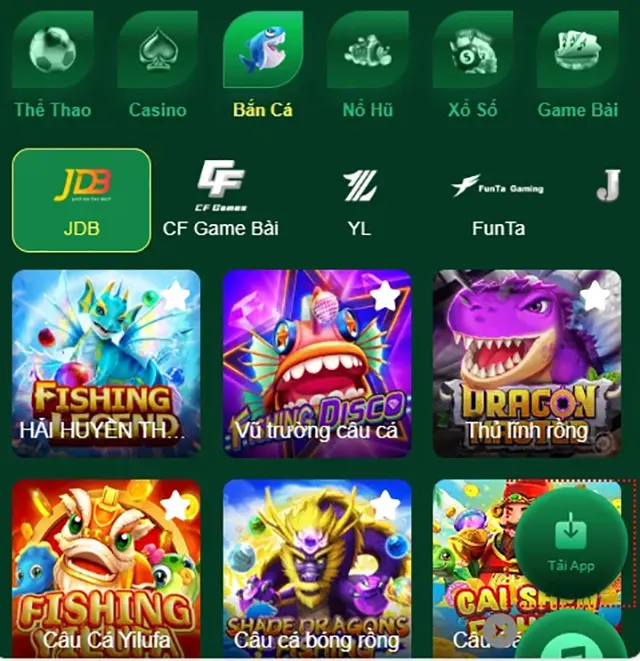Favorite the Vũ trường câu cá game
Image resolution: width=640 pixels, height=661 pixels.
pos(384,296)
